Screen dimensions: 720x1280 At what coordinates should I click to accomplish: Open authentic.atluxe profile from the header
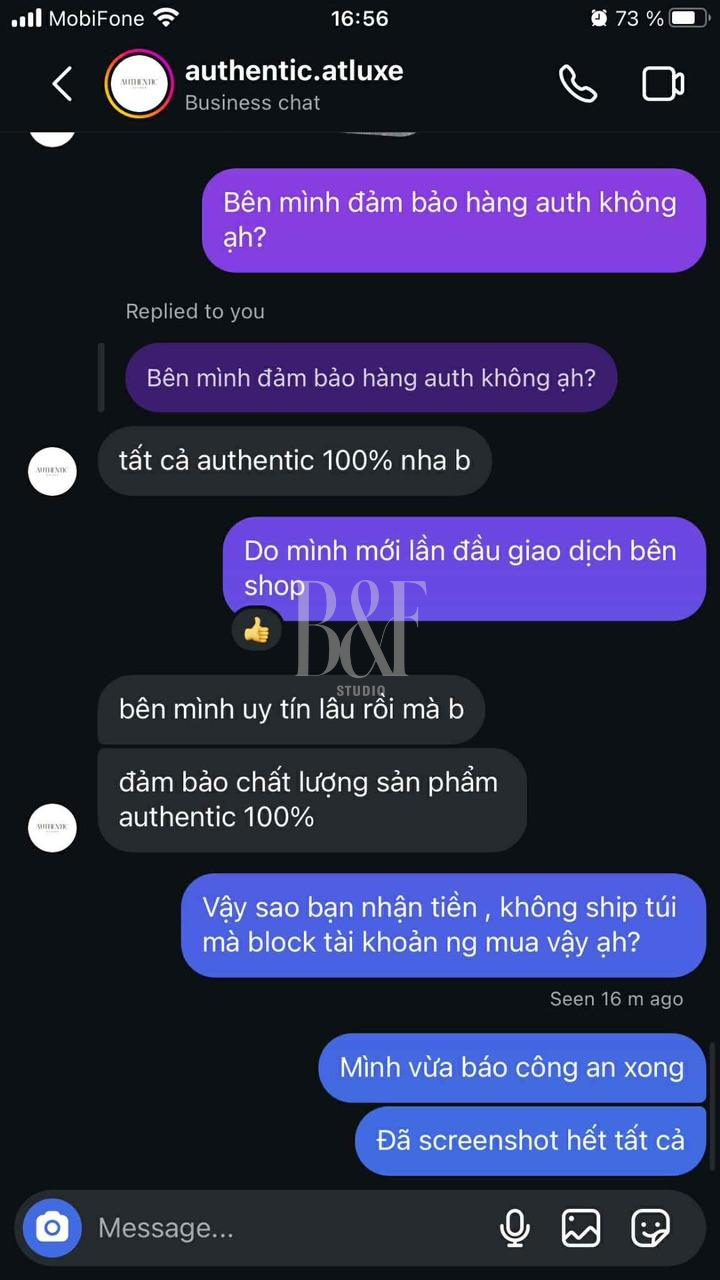click(x=293, y=72)
